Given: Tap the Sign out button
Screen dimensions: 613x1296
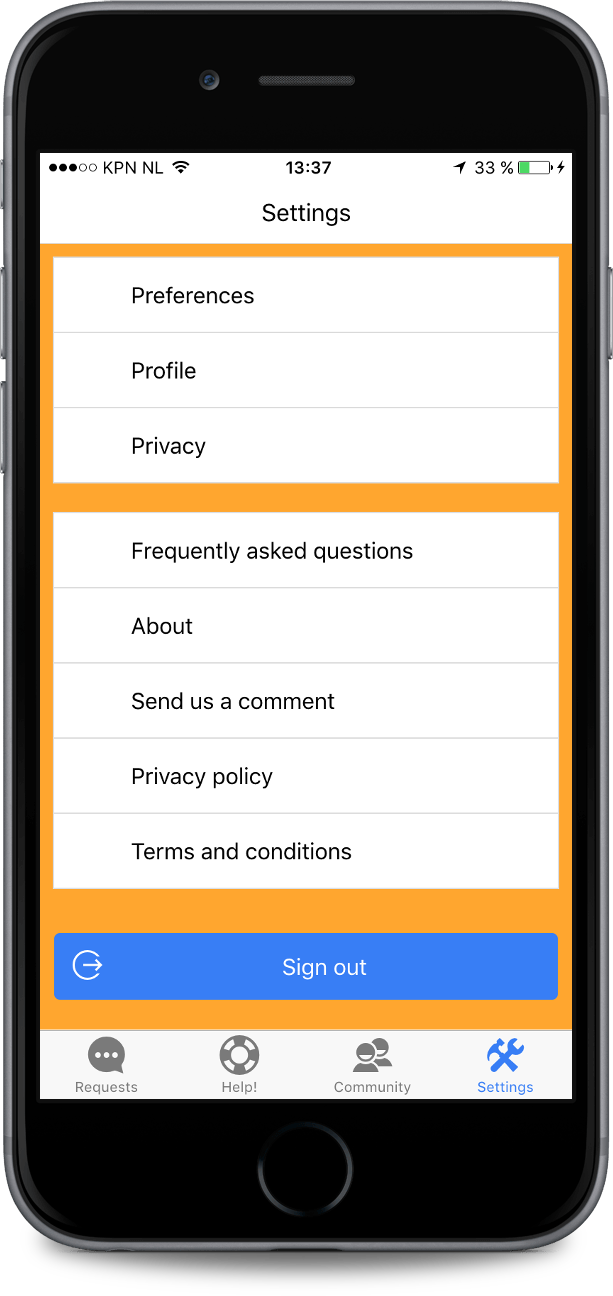Looking at the screenshot, I should 305,967.
